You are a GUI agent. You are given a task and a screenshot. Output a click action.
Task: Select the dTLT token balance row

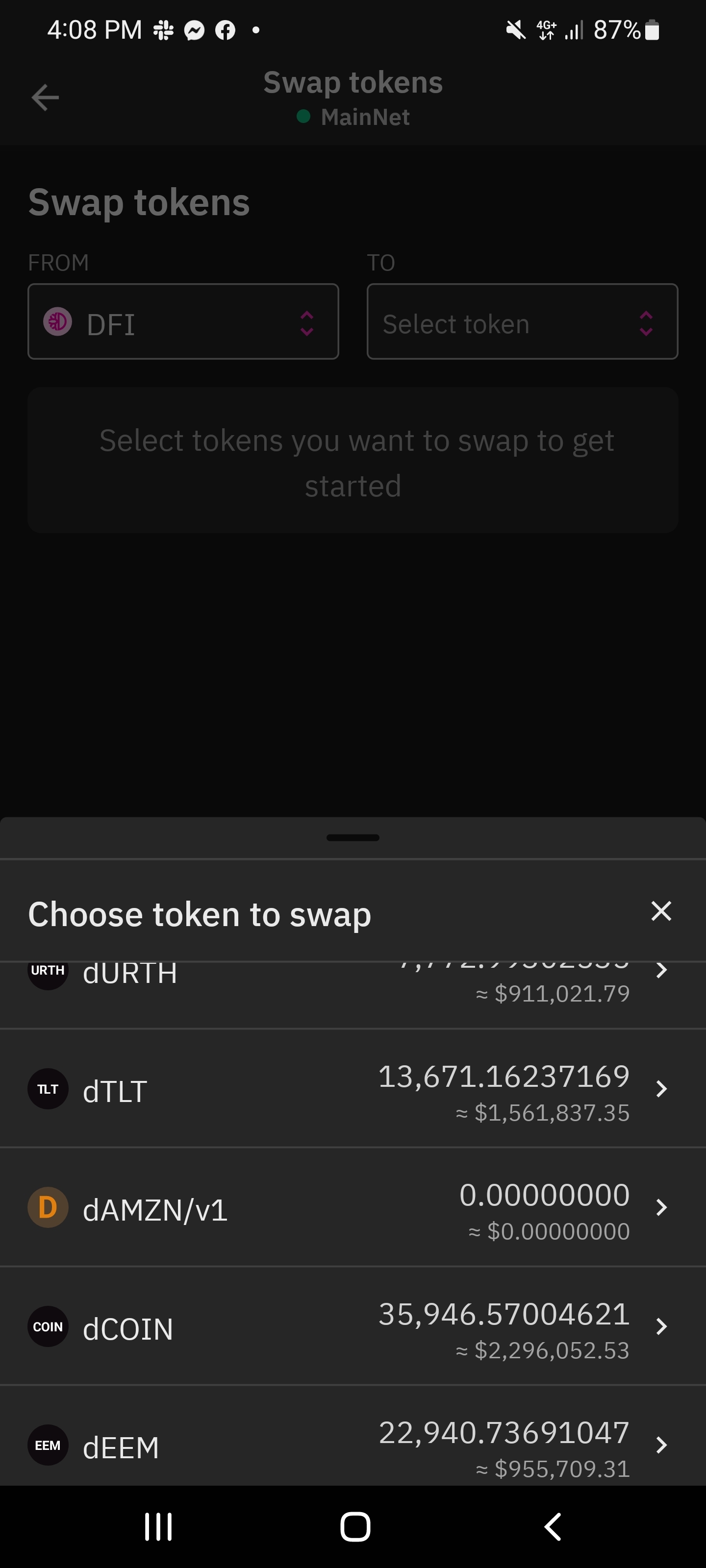pyautogui.click(x=304, y=1089)
